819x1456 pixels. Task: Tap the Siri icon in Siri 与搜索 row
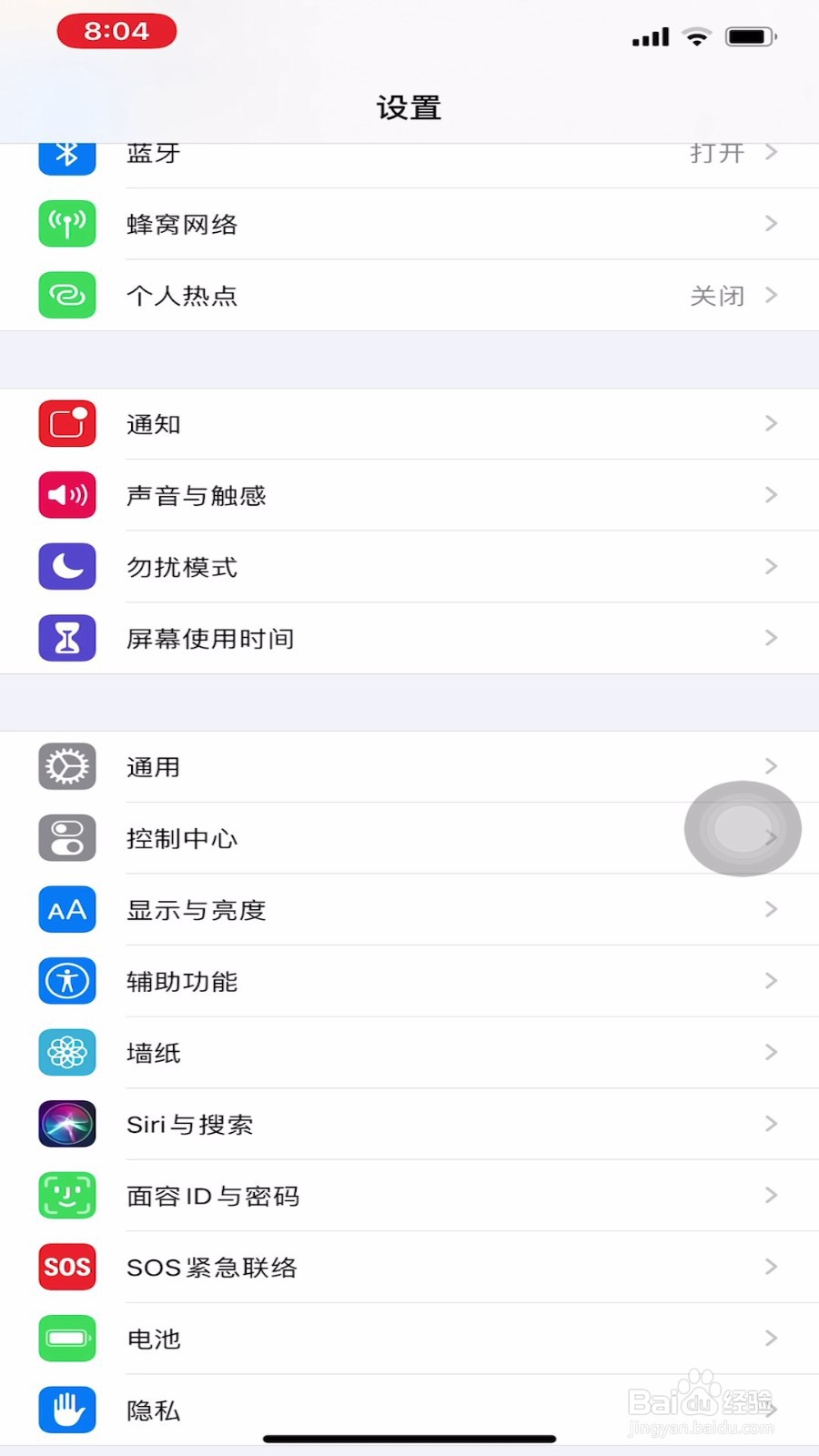click(x=66, y=1124)
